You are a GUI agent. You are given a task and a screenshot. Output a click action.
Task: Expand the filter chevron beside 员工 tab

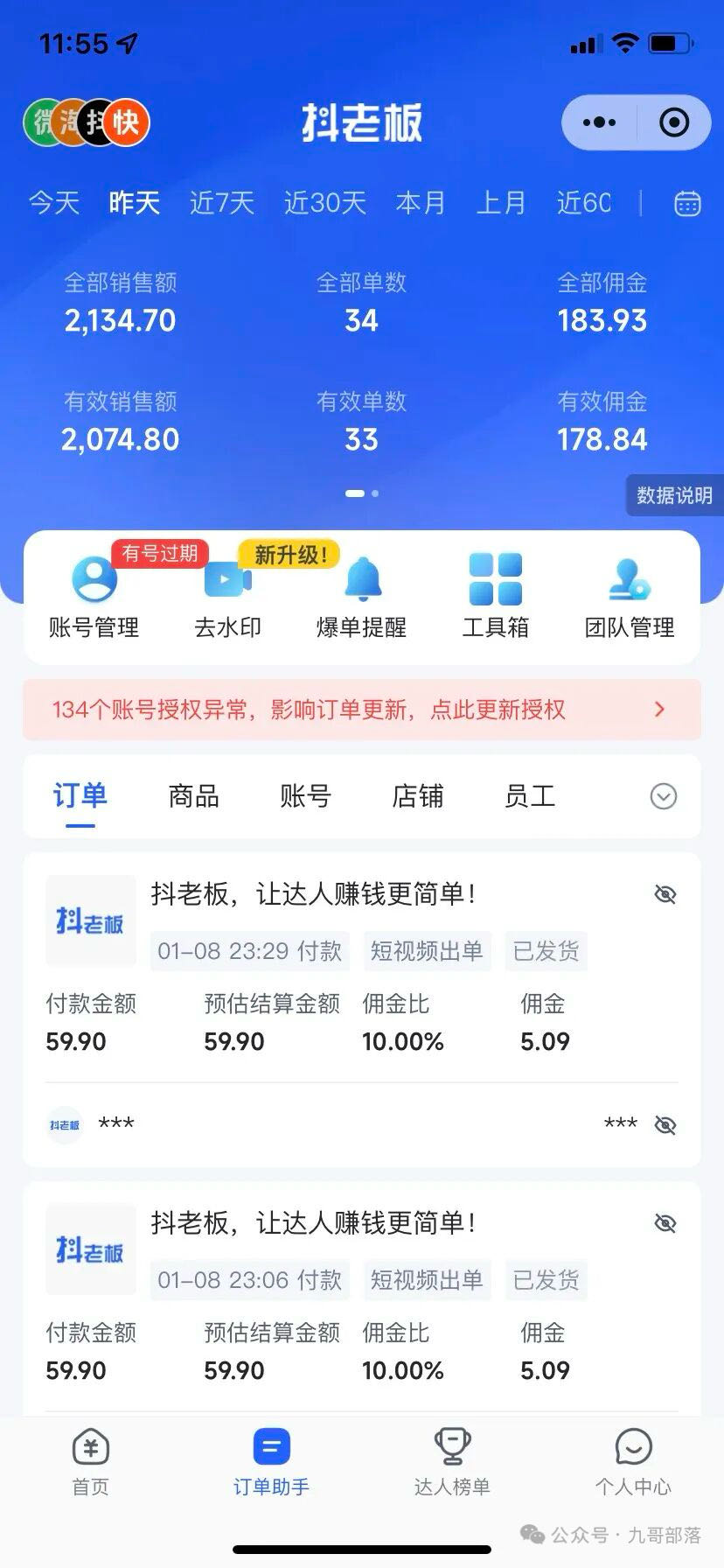(664, 796)
